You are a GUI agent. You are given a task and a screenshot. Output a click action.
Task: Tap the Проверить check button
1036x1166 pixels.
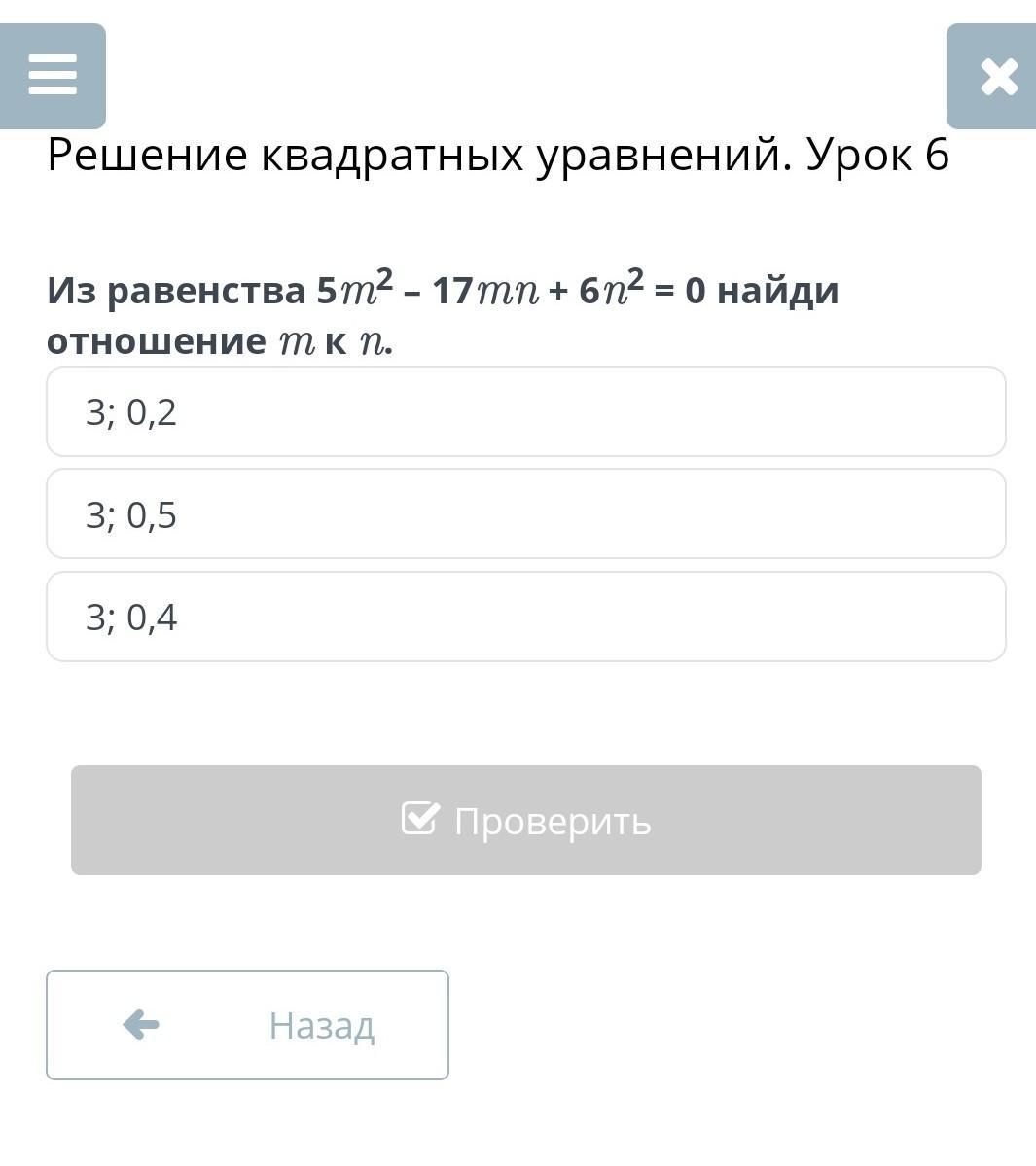click(525, 821)
